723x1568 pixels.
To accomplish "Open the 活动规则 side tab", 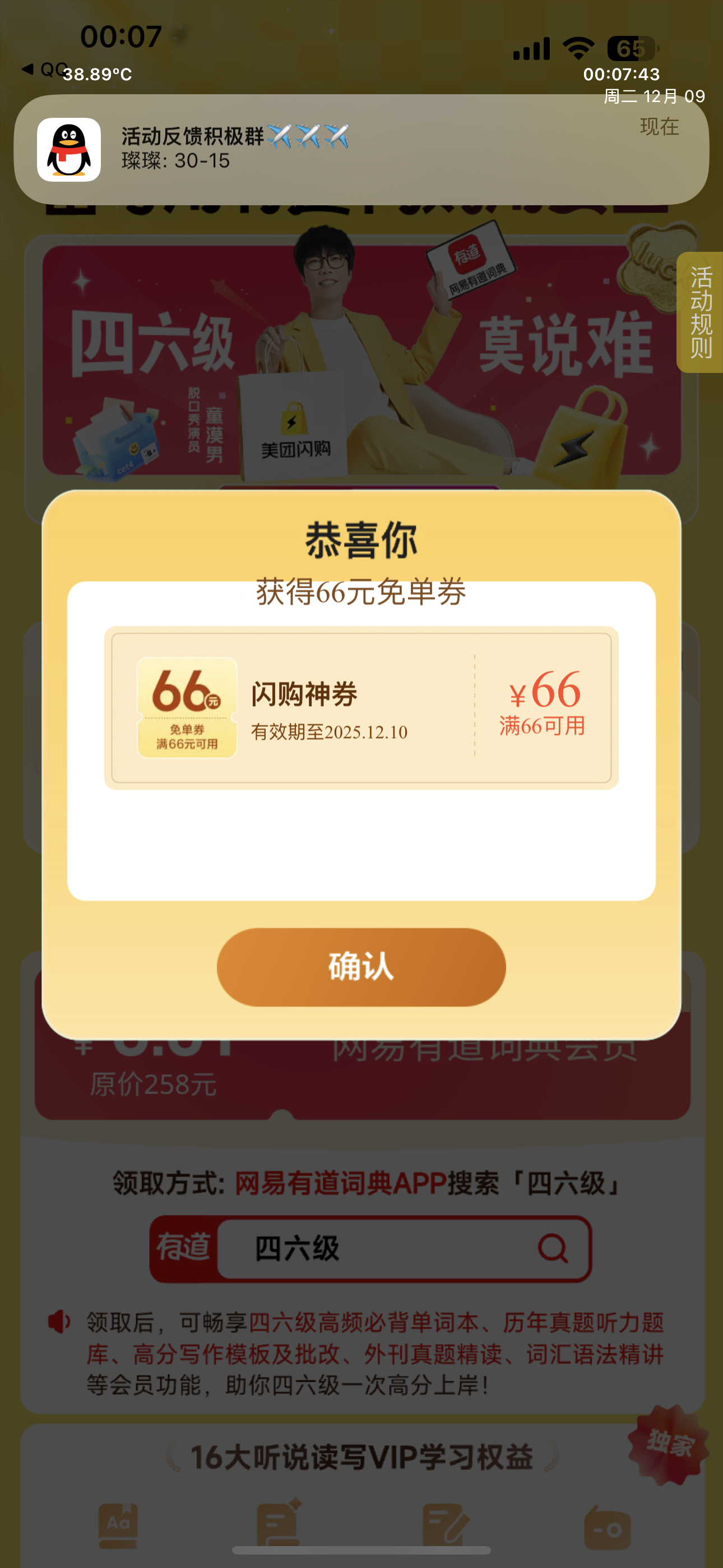I will 700,312.
